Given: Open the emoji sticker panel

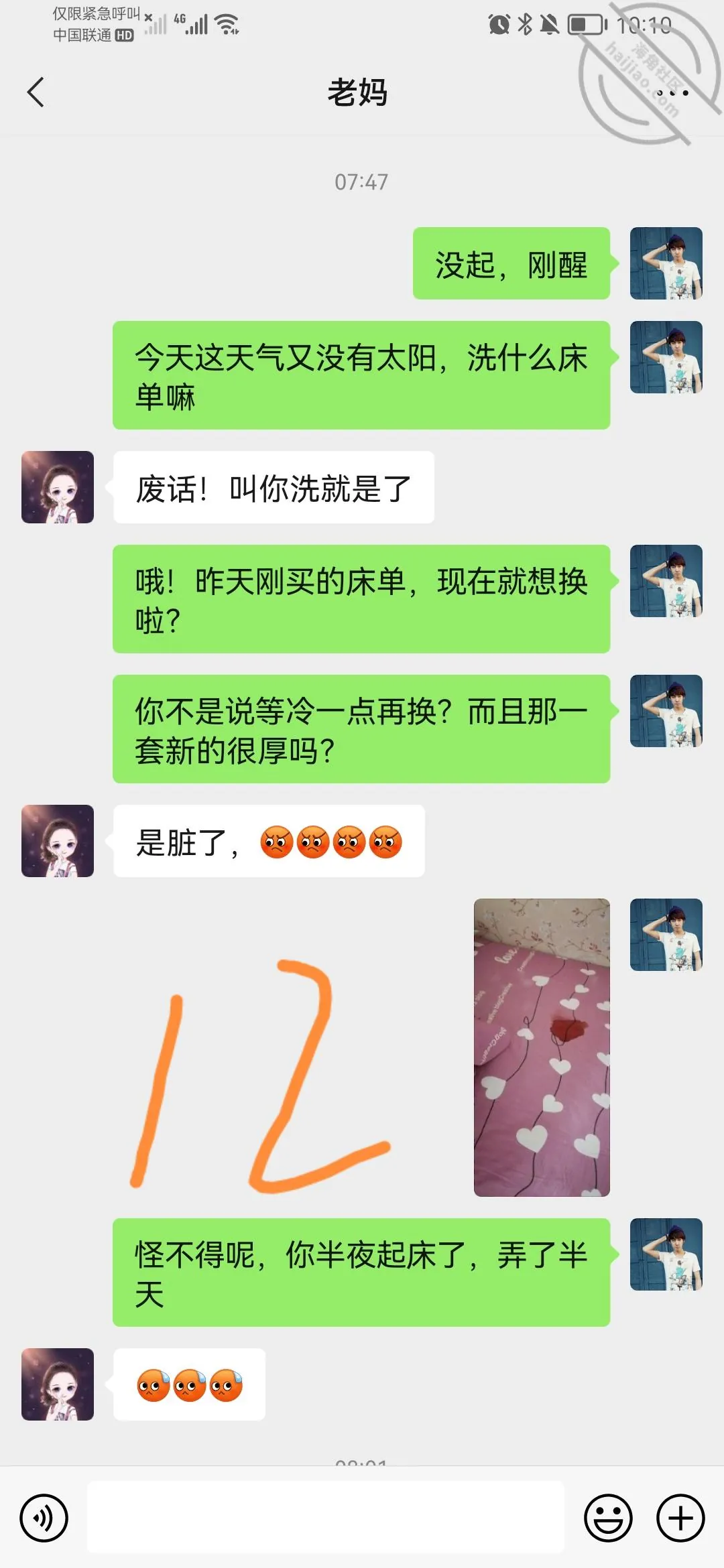Looking at the screenshot, I should coord(608,1518).
